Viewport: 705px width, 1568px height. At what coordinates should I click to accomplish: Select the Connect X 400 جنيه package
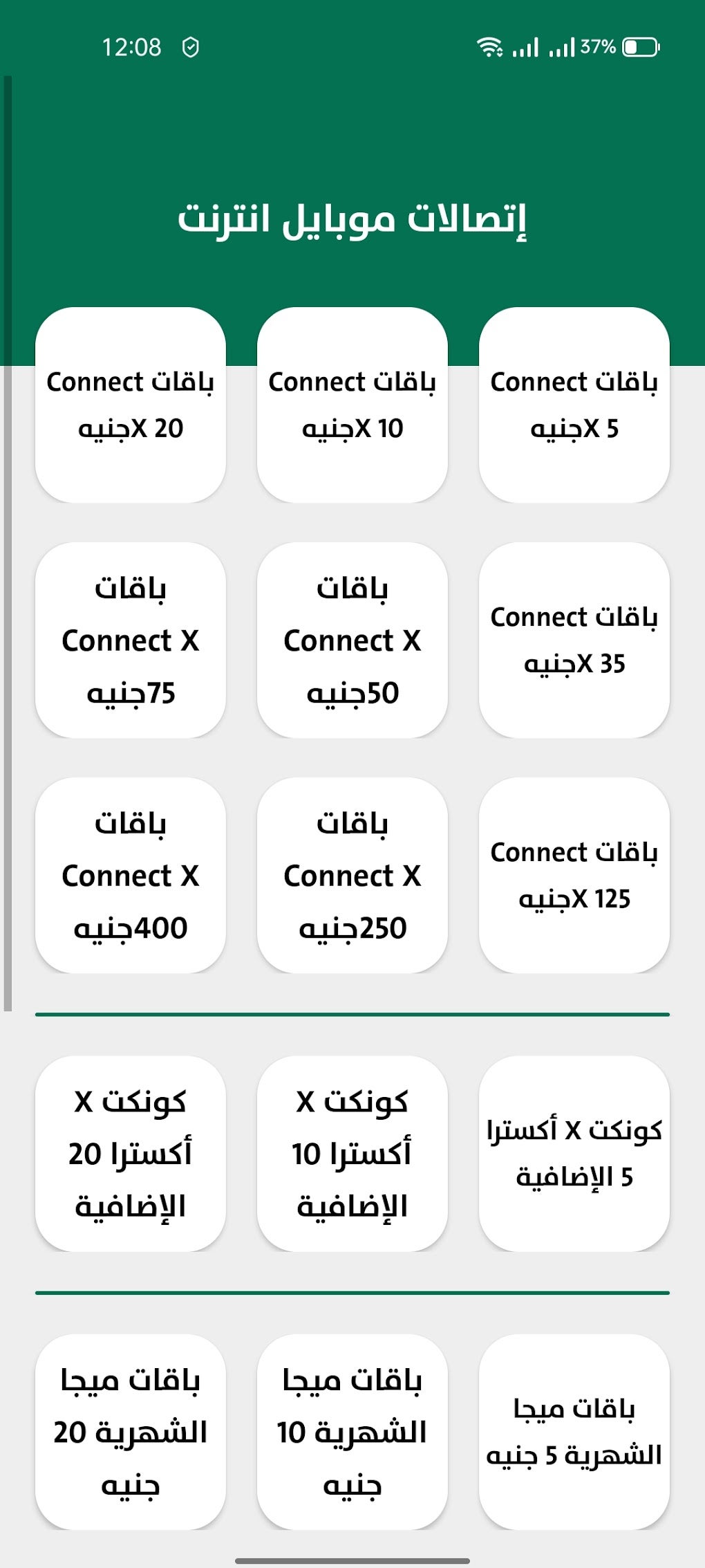(x=130, y=875)
